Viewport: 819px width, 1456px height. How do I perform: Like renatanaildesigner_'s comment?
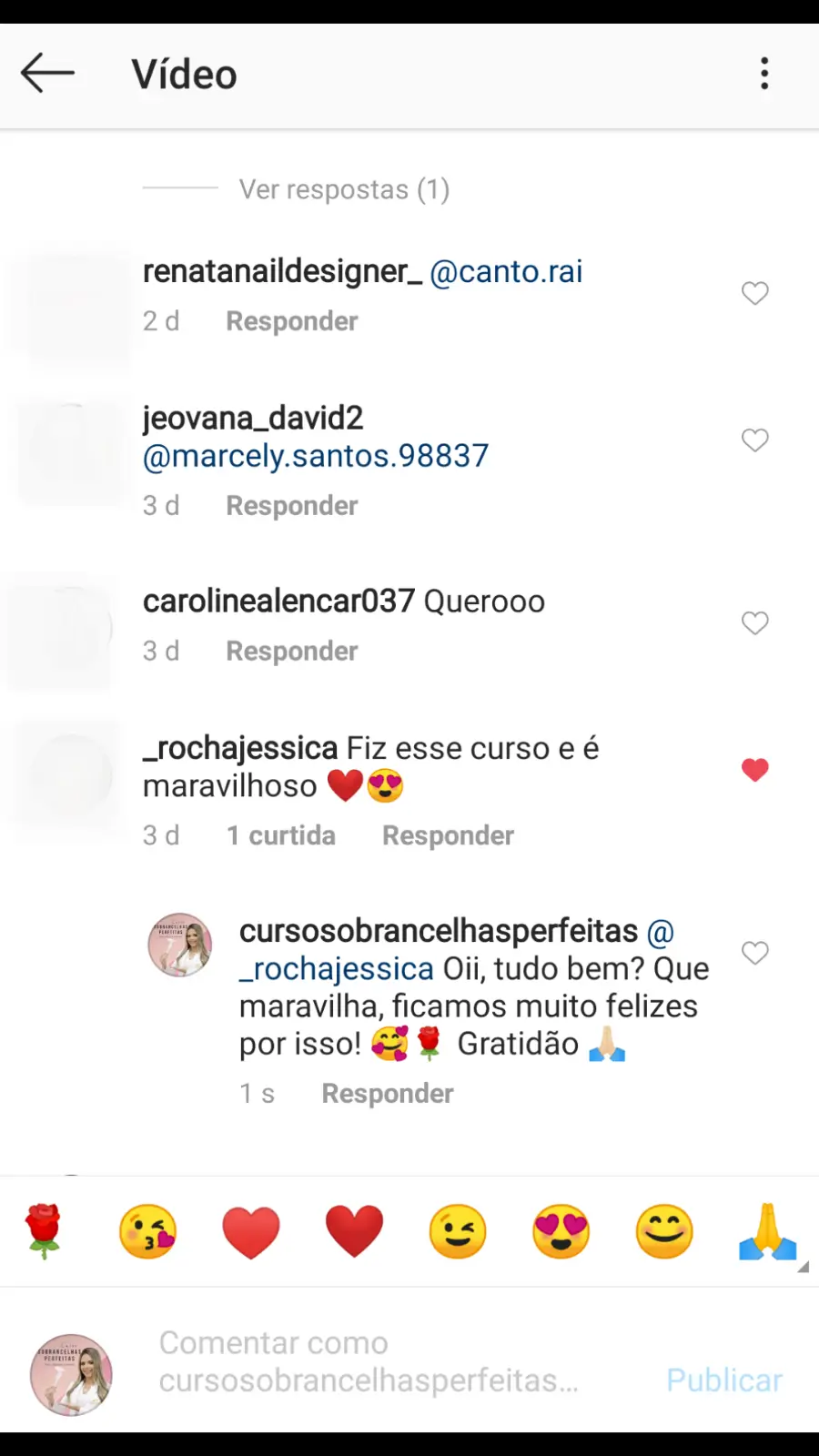pos(754,293)
